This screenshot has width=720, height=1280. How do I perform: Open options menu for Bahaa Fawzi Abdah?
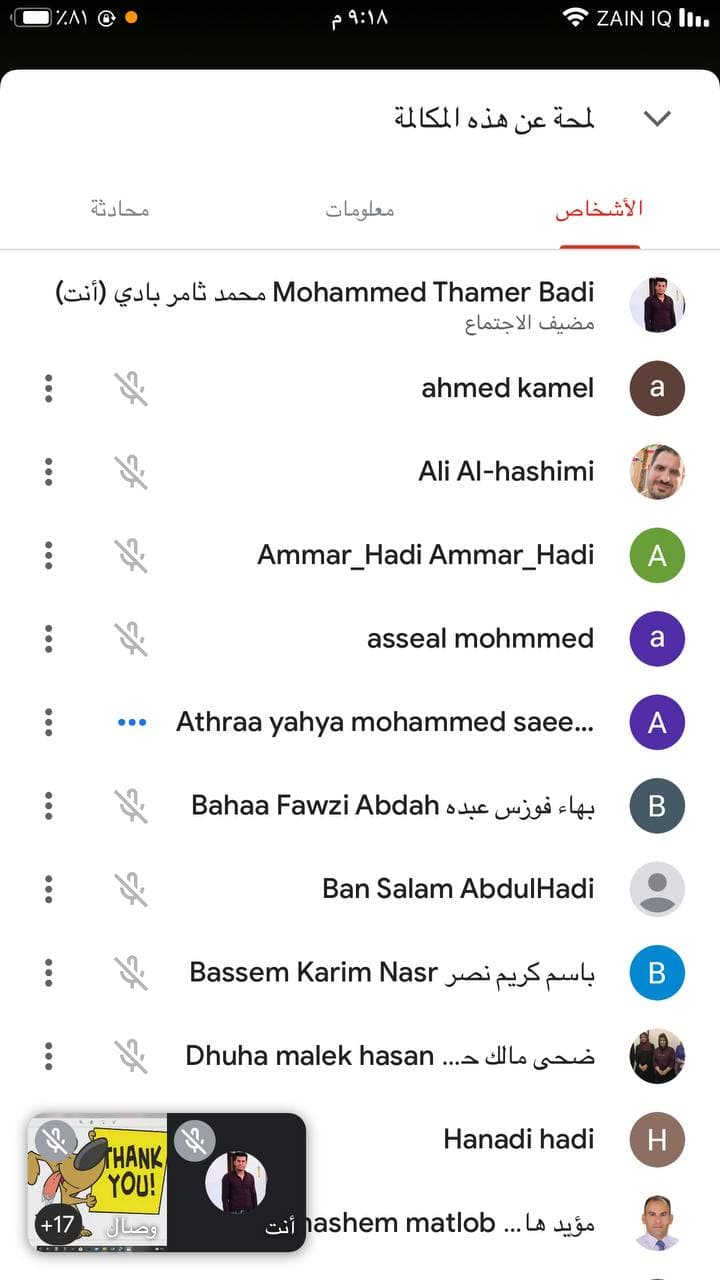(48, 805)
